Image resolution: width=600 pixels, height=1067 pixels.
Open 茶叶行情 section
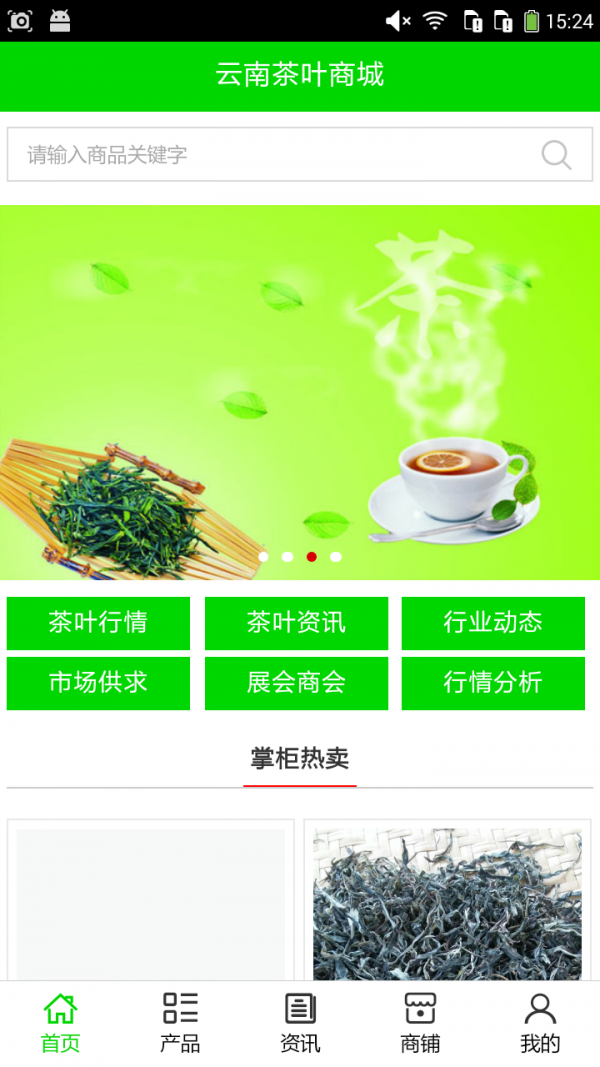[98, 623]
